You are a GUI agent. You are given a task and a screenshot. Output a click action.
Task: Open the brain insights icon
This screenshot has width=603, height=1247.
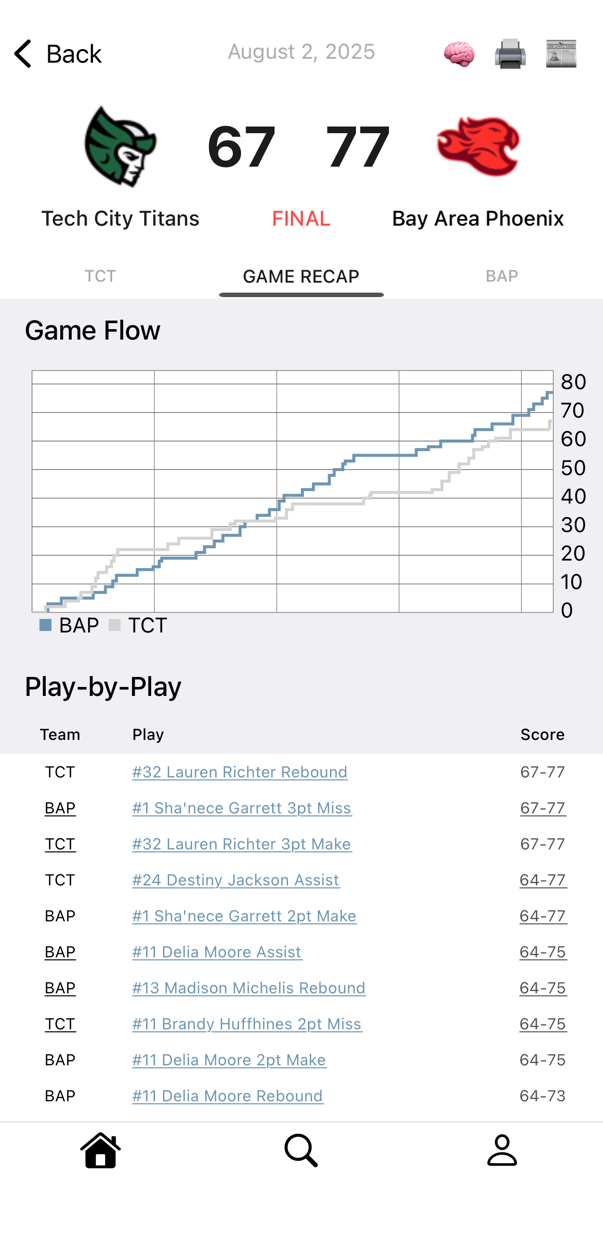(x=459, y=54)
